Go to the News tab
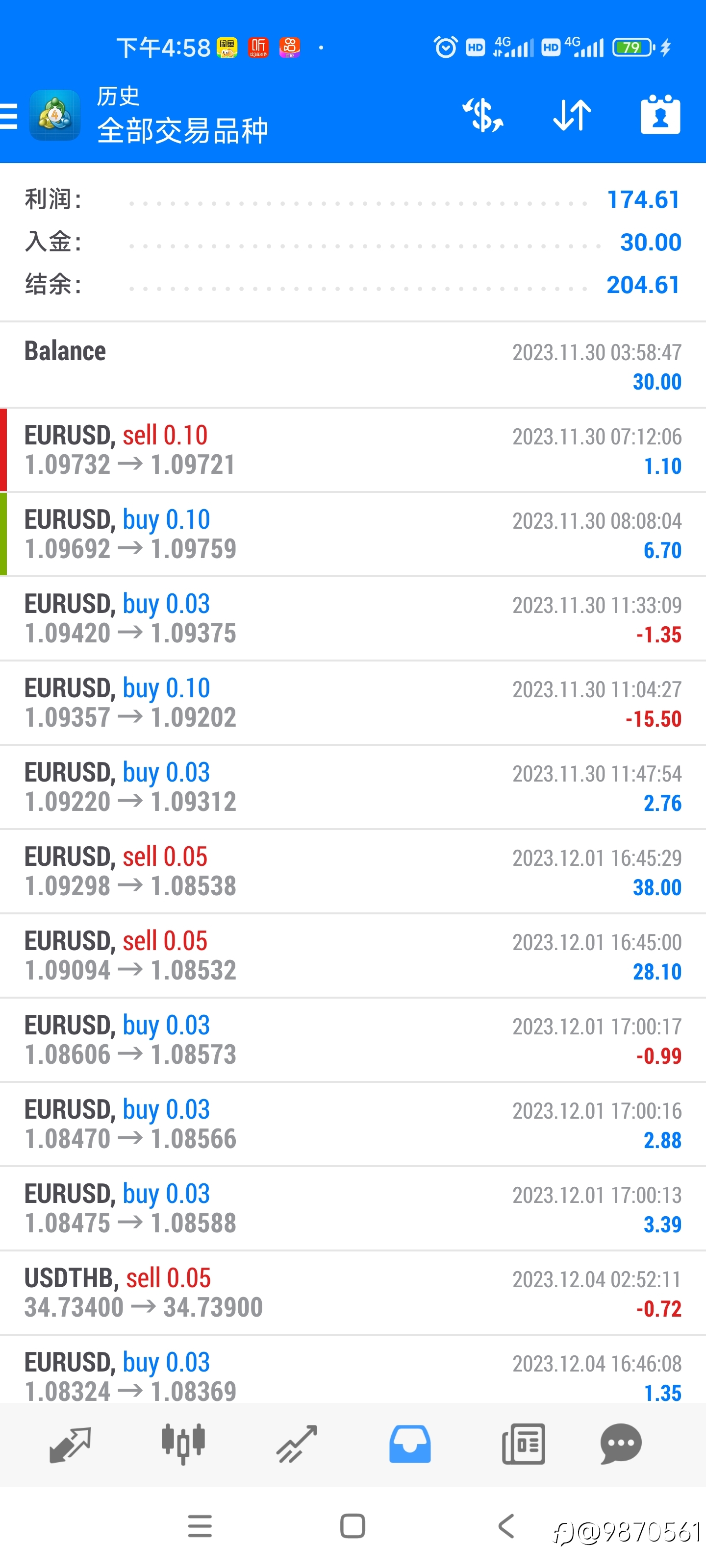Image resolution: width=706 pixels, height=1568 pixels. point(523,1444)
